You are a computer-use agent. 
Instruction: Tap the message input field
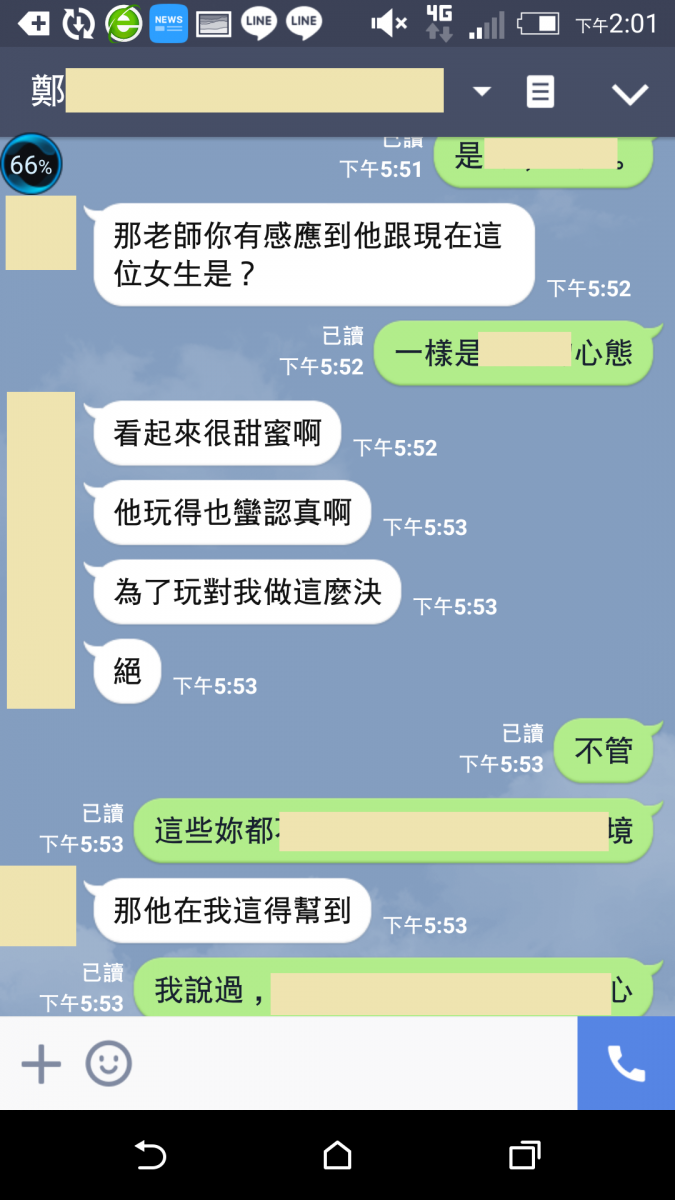pyautogui.click(x=350, y=1064)
